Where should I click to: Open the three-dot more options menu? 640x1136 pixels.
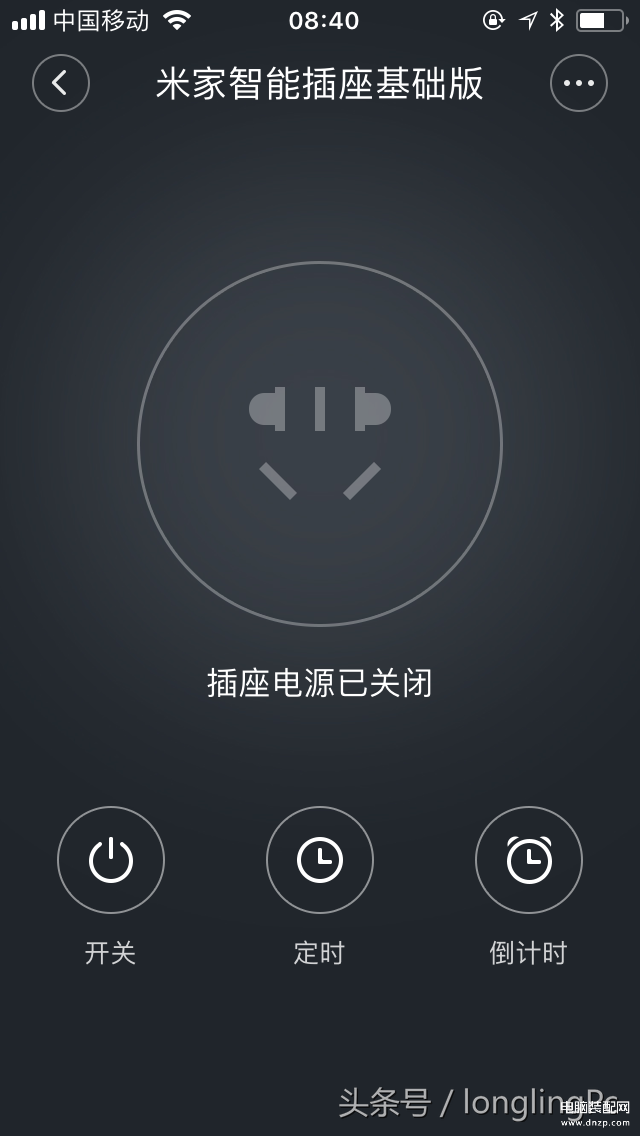click(578, 83)
